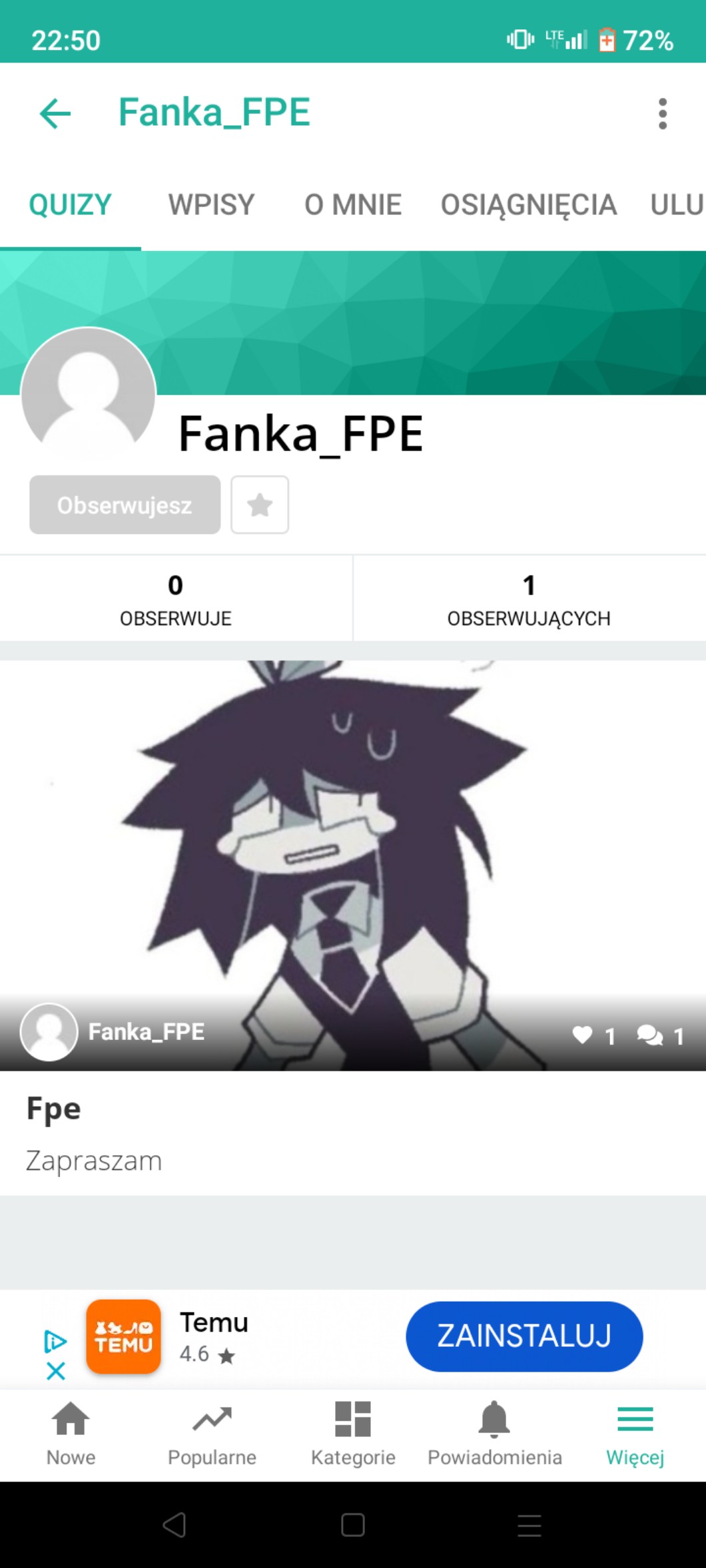Switch to the WPISY tab
This screenshot has width=706, height=1568.
click(x=211, y=204)
